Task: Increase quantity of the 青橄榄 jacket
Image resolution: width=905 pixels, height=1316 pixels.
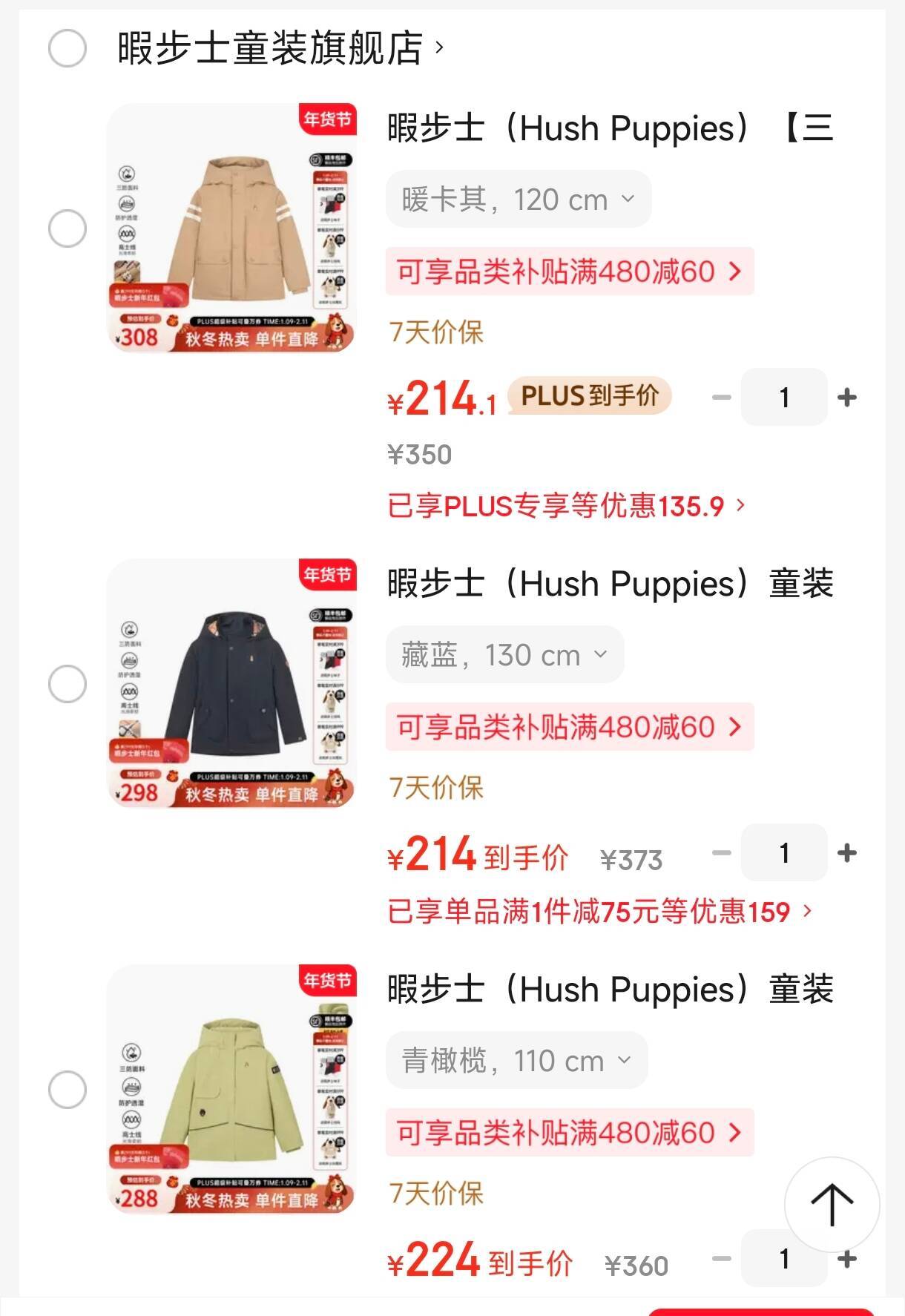Action: point(846,1259)
